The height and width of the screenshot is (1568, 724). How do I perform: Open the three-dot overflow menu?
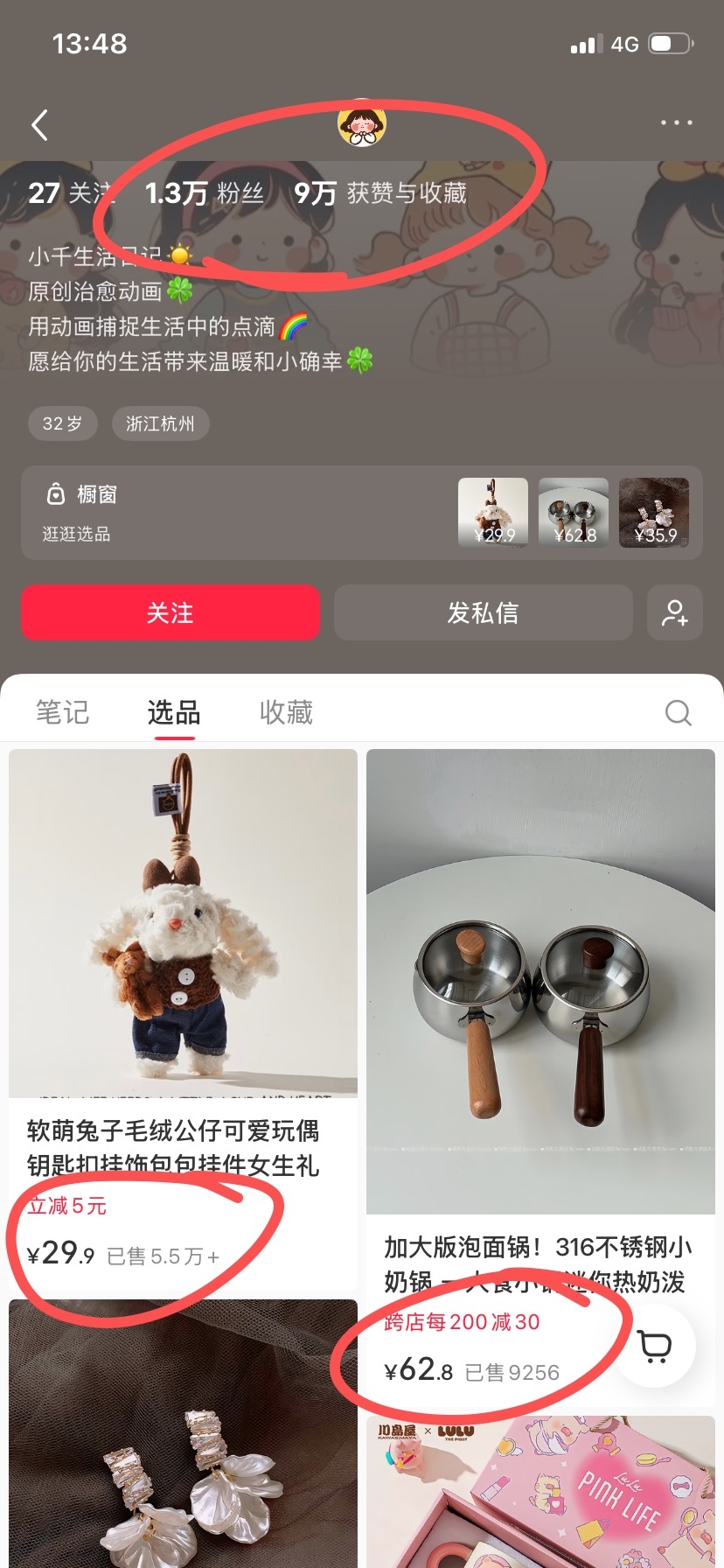coord(676,123)
